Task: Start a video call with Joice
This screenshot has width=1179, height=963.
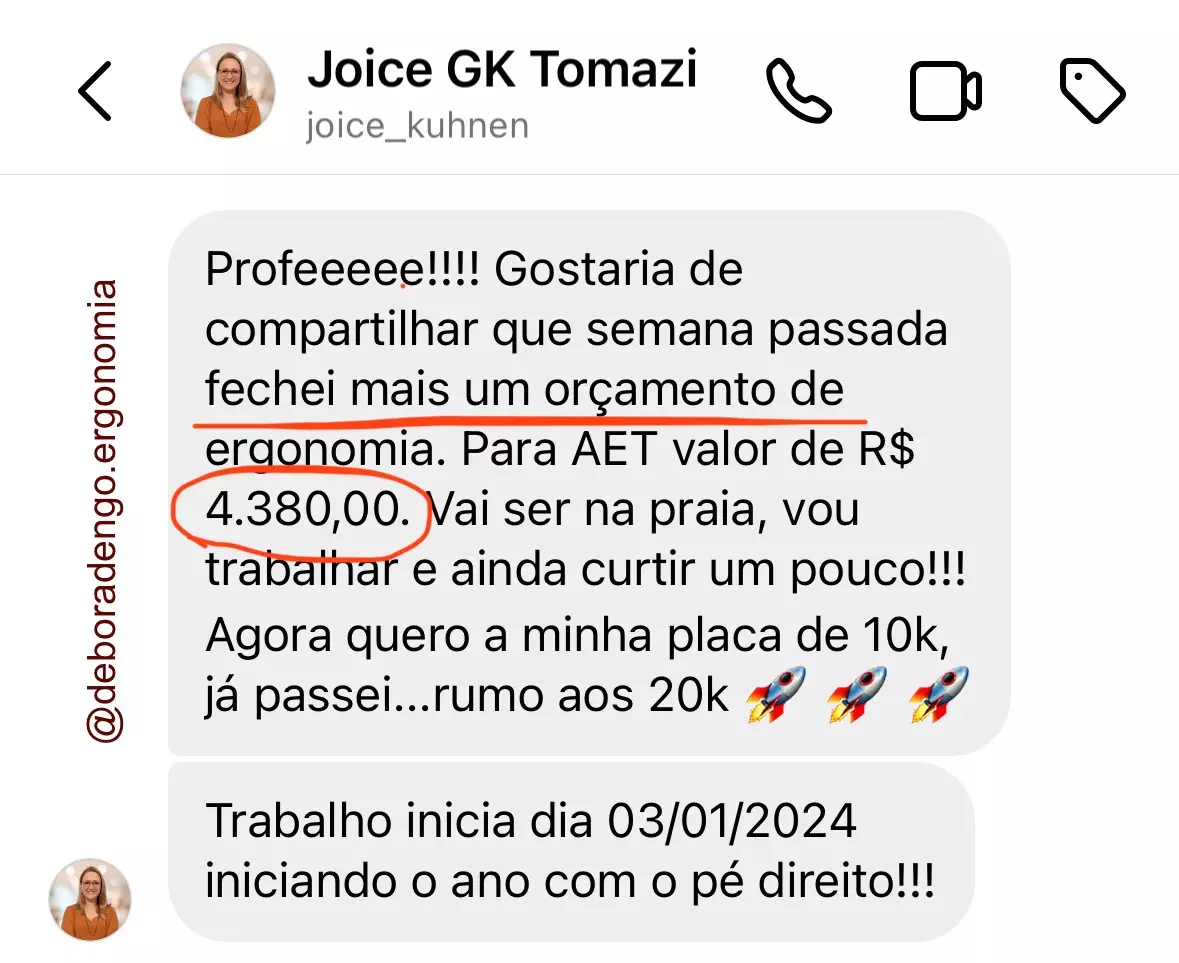Action: coord(945,91)
